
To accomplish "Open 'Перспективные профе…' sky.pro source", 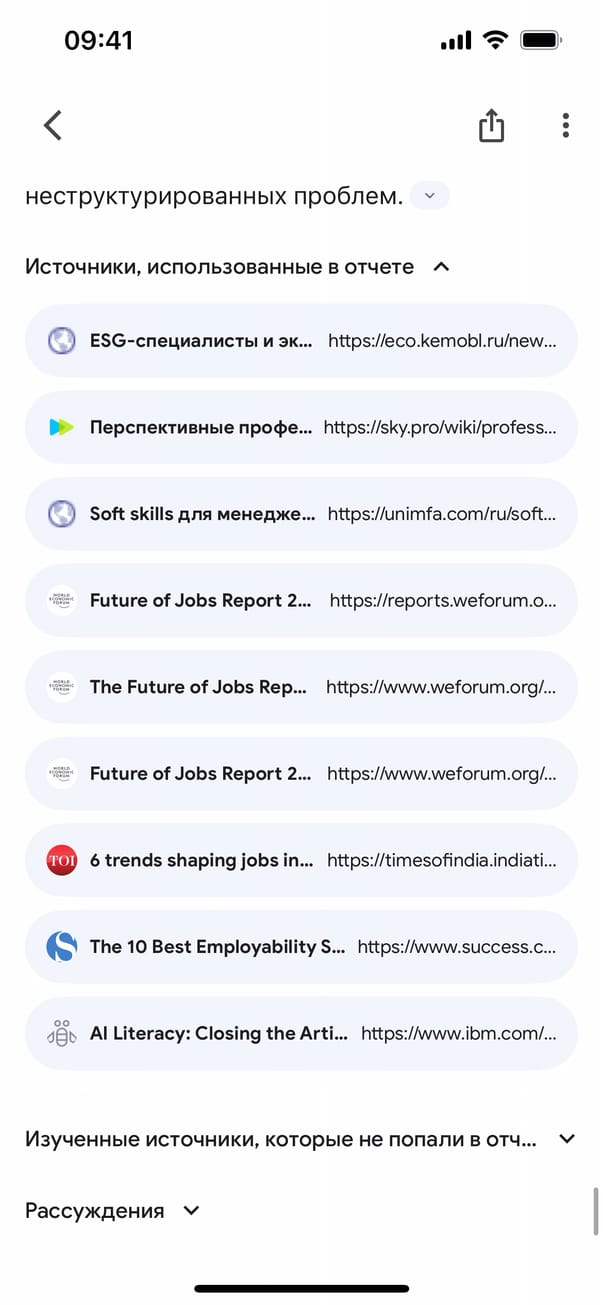I will point(301,428).
